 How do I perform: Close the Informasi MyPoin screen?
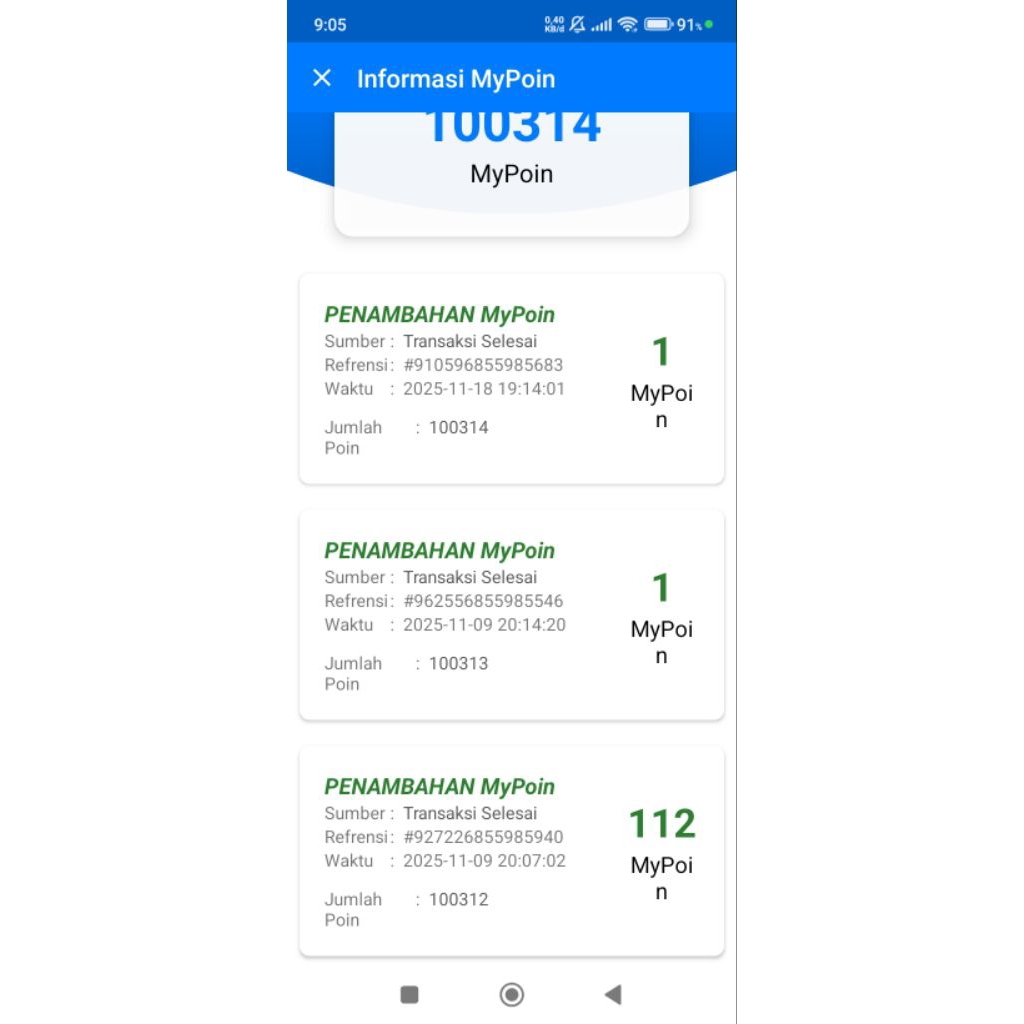[x=322, y=78]
